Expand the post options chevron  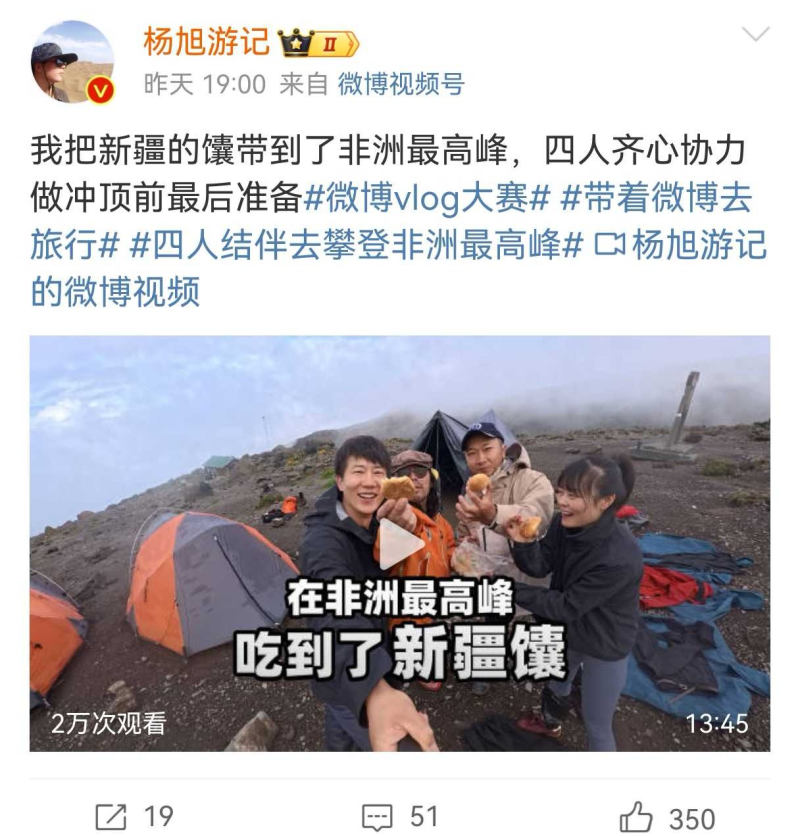point(756,35)
